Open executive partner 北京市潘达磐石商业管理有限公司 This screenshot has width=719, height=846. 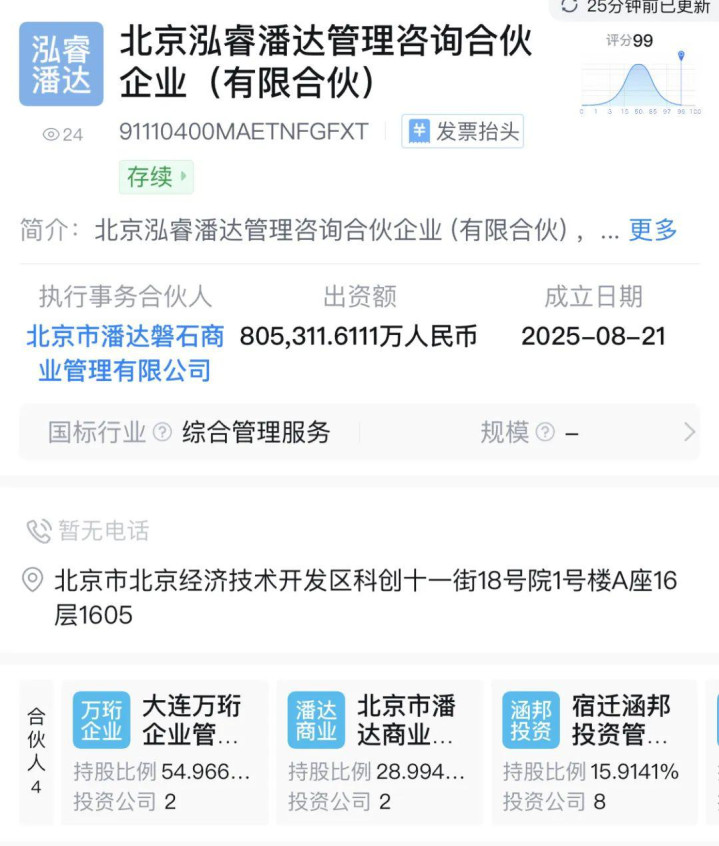coord(125,353)
